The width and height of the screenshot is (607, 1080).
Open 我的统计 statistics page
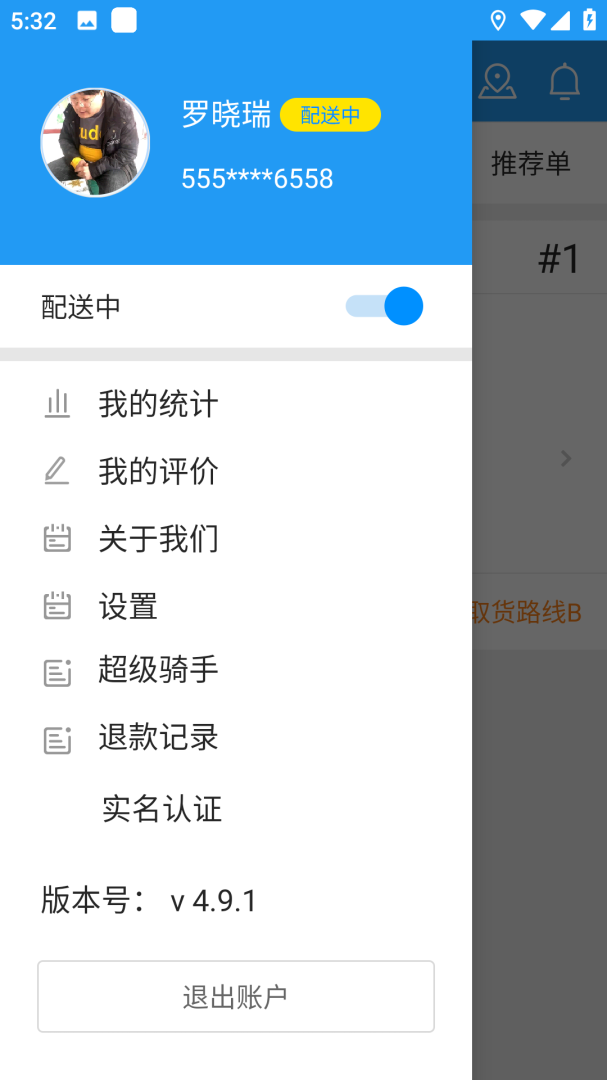tap(158, 404)
